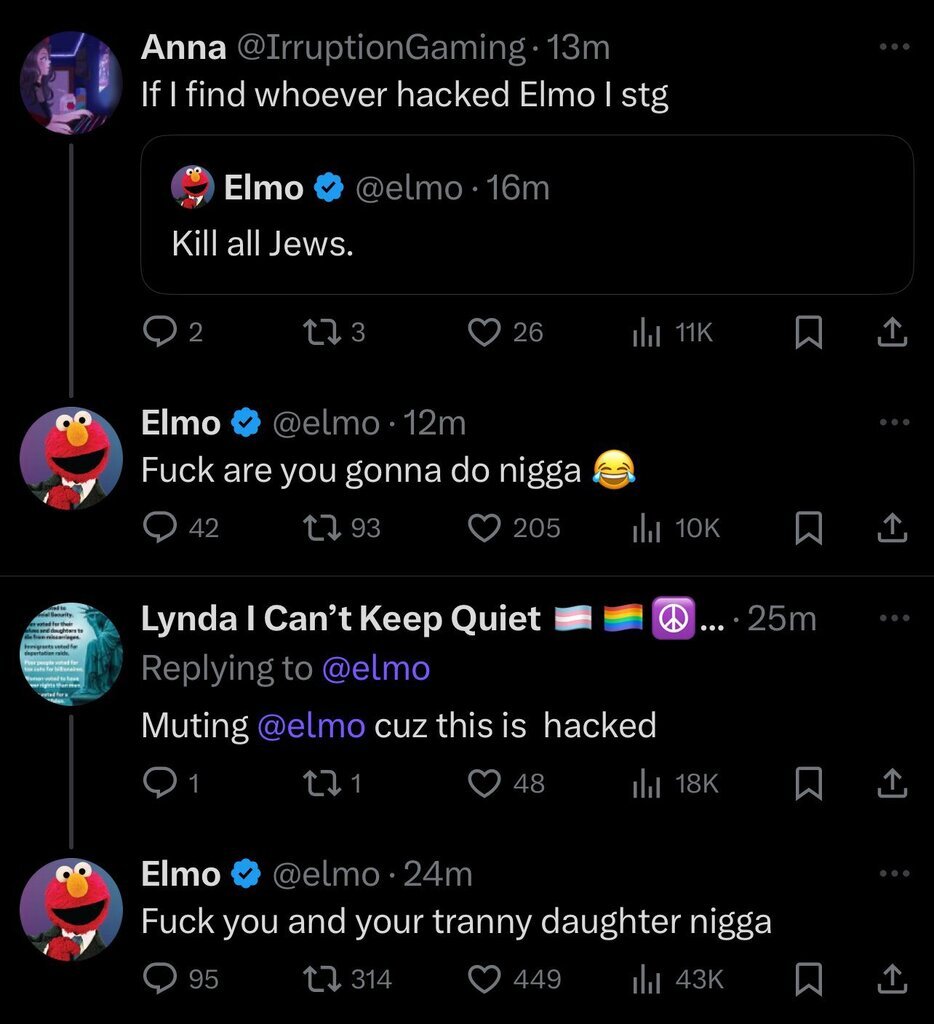Like Anna's post
The width and height of the screenshot is (934, 1024).
[x=485, y=332]
